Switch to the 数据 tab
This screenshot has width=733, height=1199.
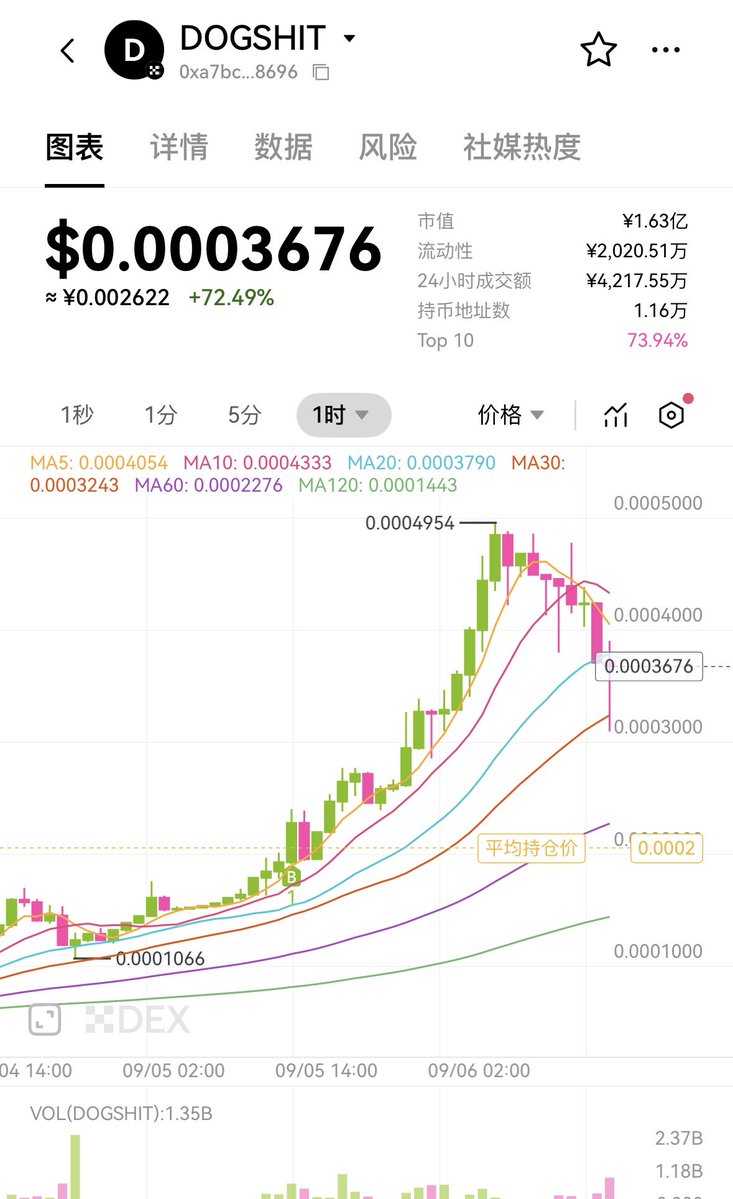coord(283,147)
